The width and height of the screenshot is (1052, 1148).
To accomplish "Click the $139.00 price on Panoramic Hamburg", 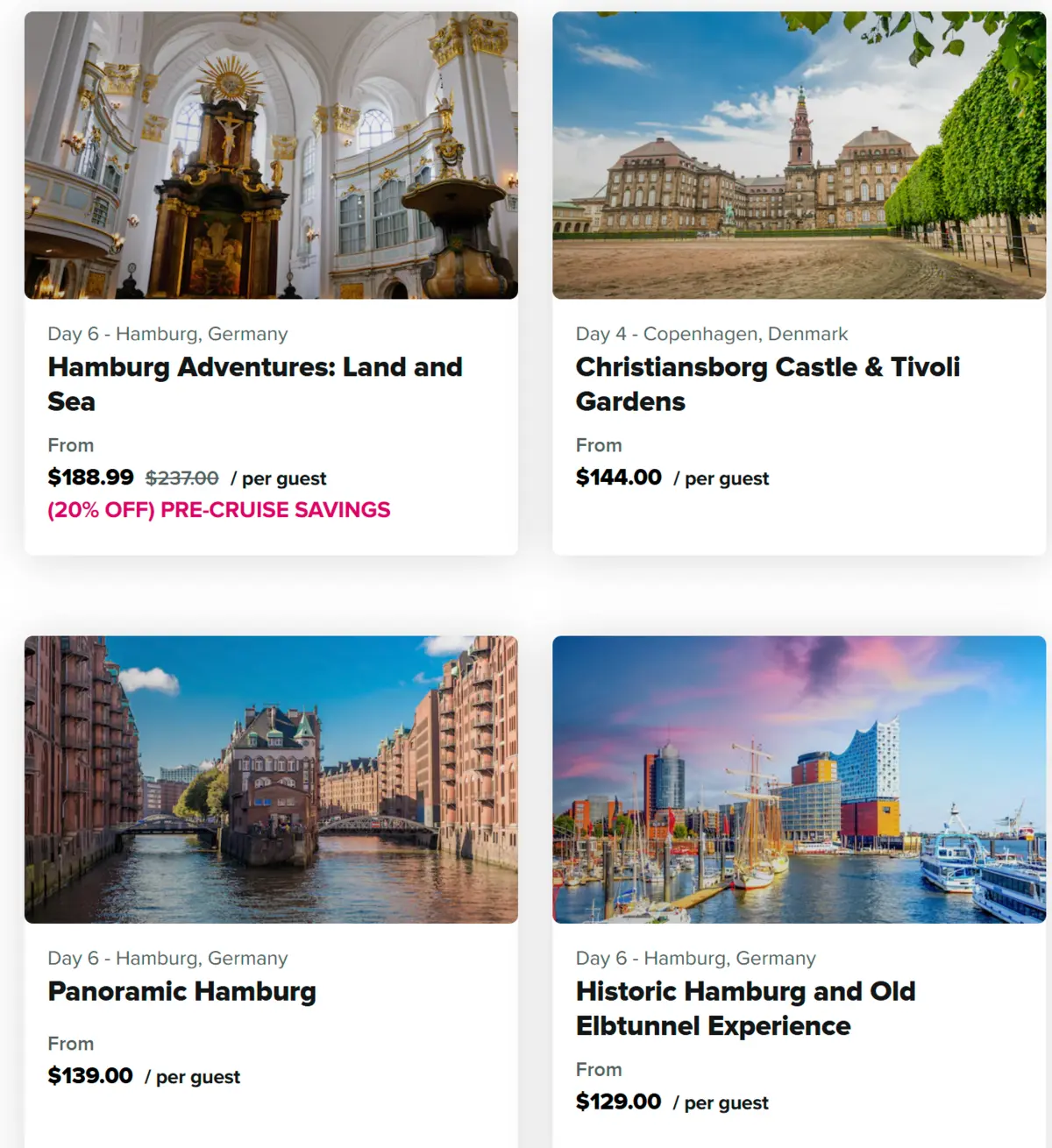I will [89, 1075].
